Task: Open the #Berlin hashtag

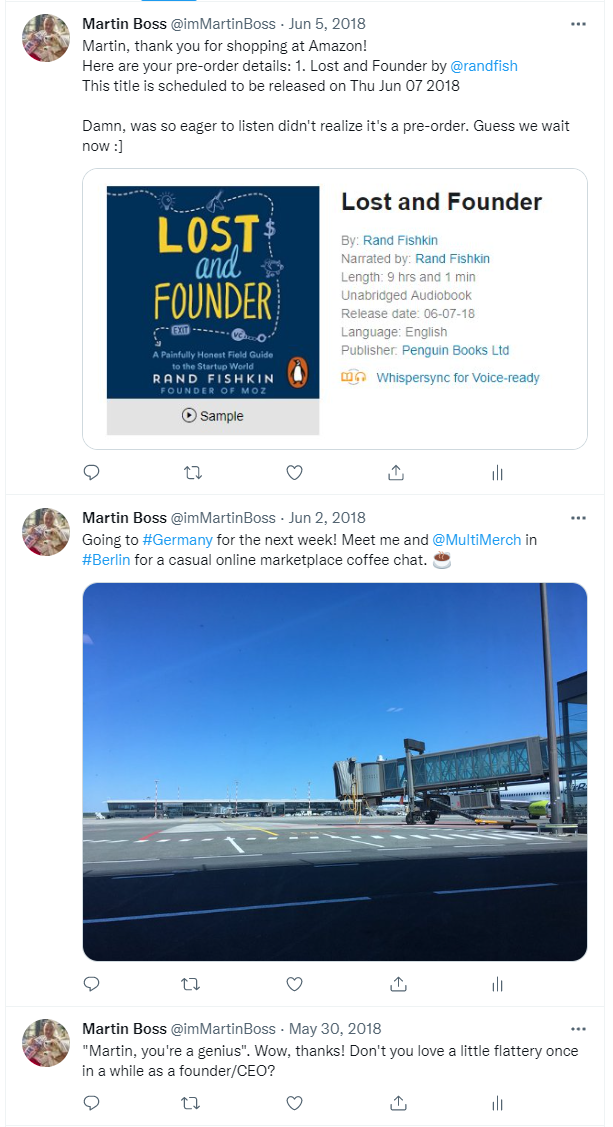Action: [x=106, y=559]
